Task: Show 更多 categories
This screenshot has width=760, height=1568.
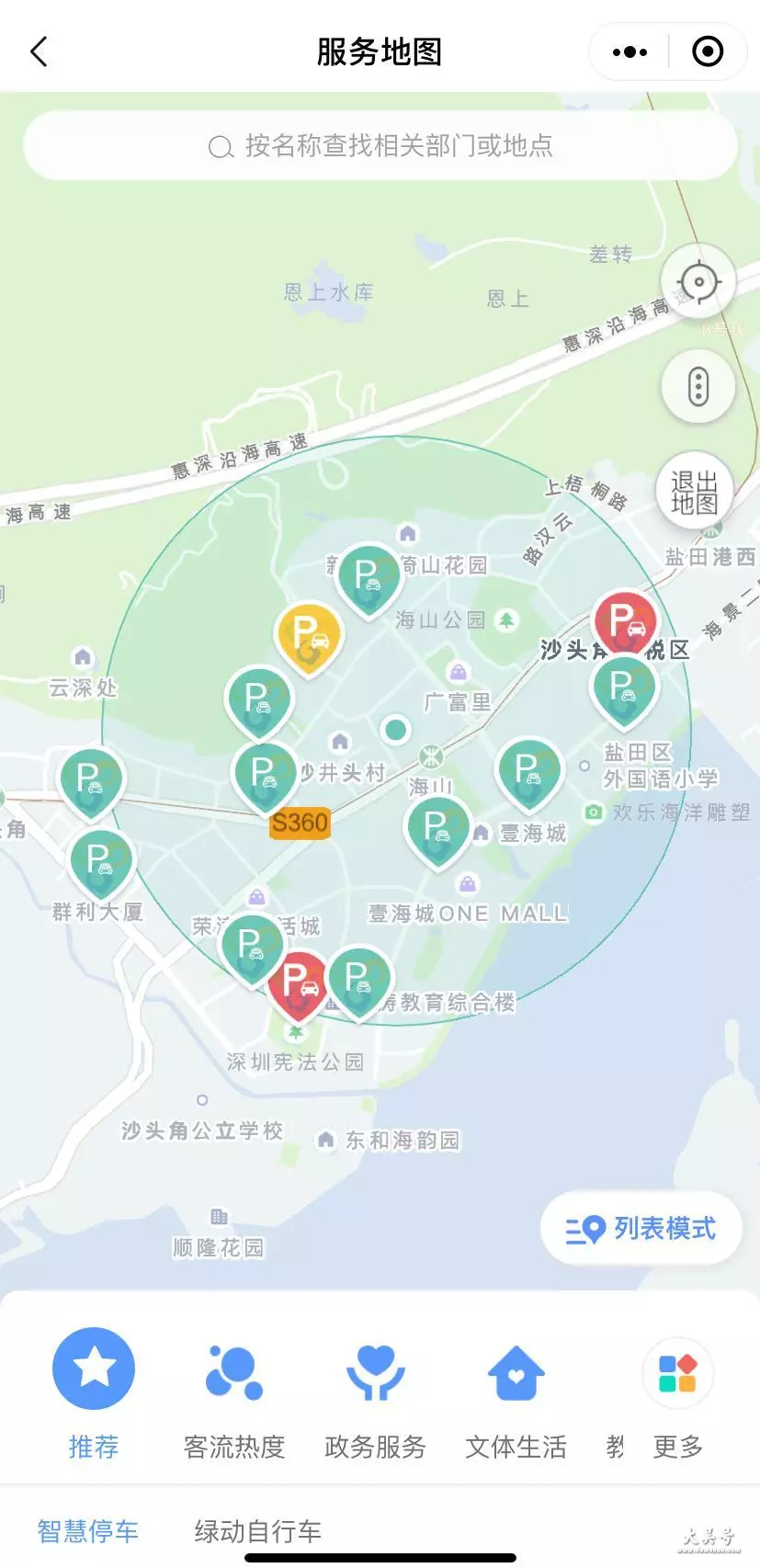Action: (x=678, y=1395)
